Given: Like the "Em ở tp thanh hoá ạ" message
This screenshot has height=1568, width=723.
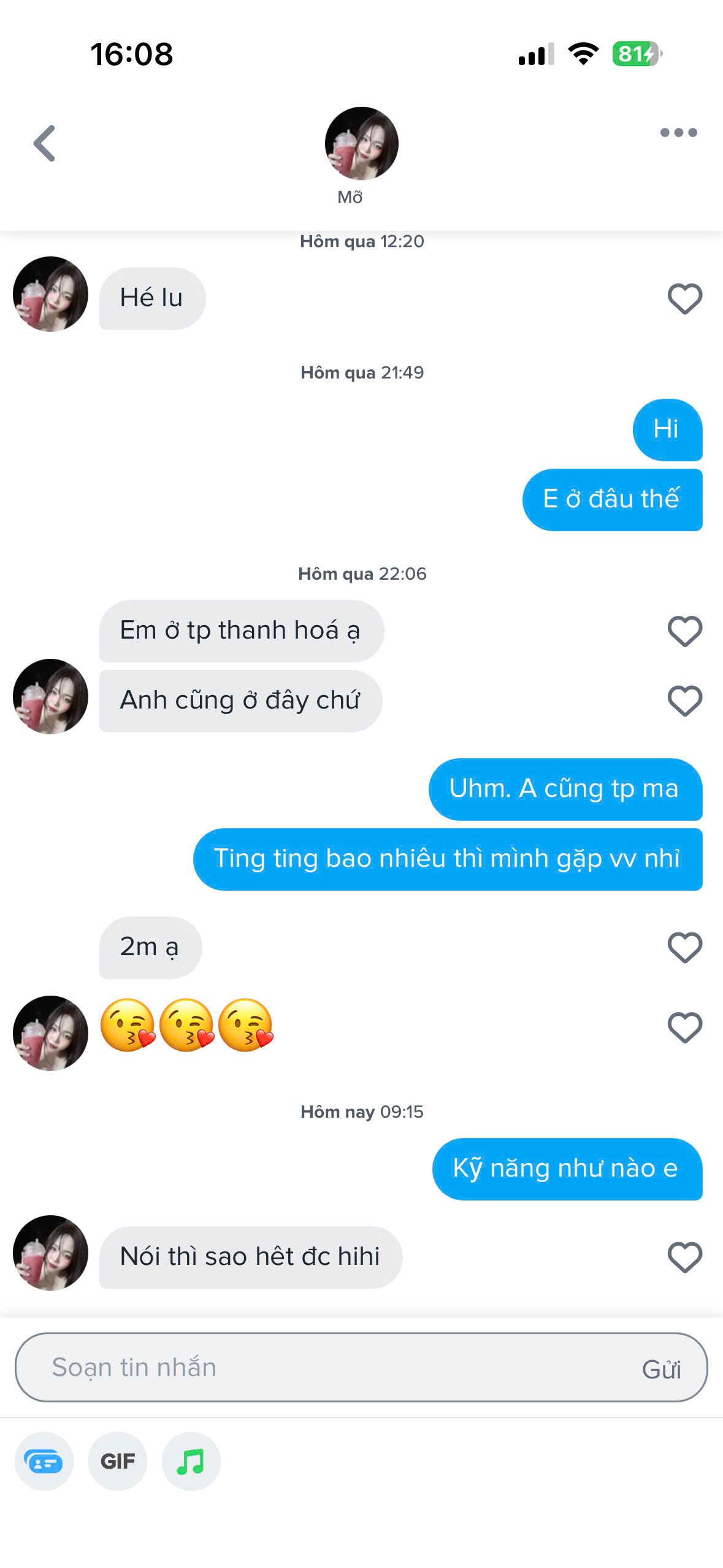Looking at the screenshot, I should click(684, 631).
